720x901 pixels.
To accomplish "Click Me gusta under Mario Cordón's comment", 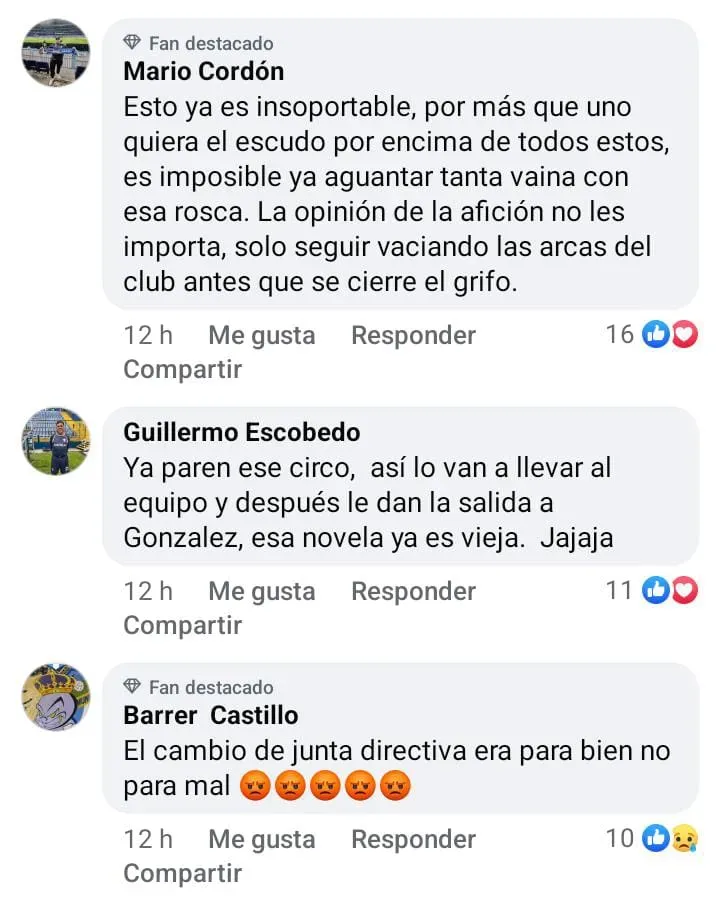I will point(260,336).
